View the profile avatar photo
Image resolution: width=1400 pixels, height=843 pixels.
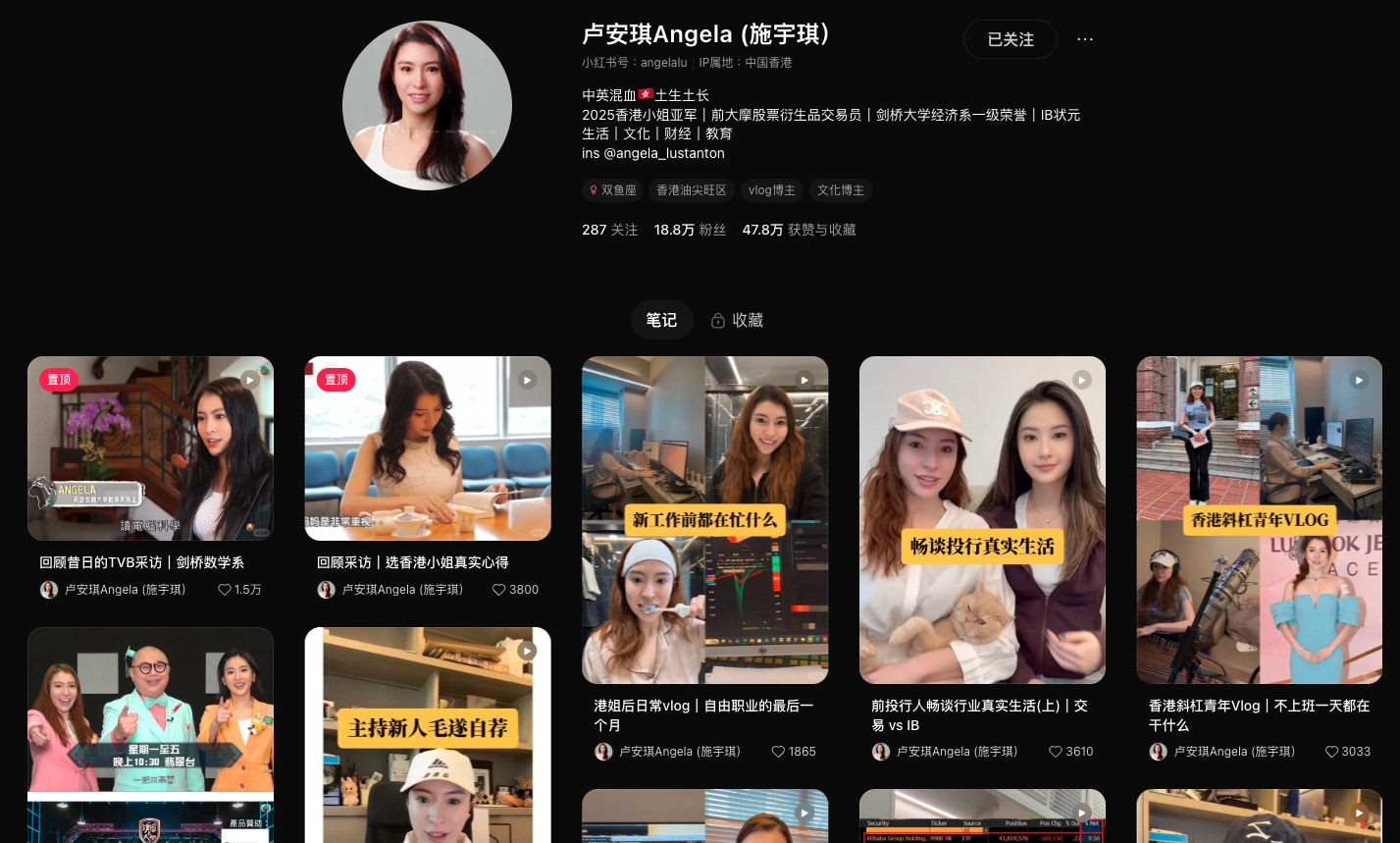(427, 105)
